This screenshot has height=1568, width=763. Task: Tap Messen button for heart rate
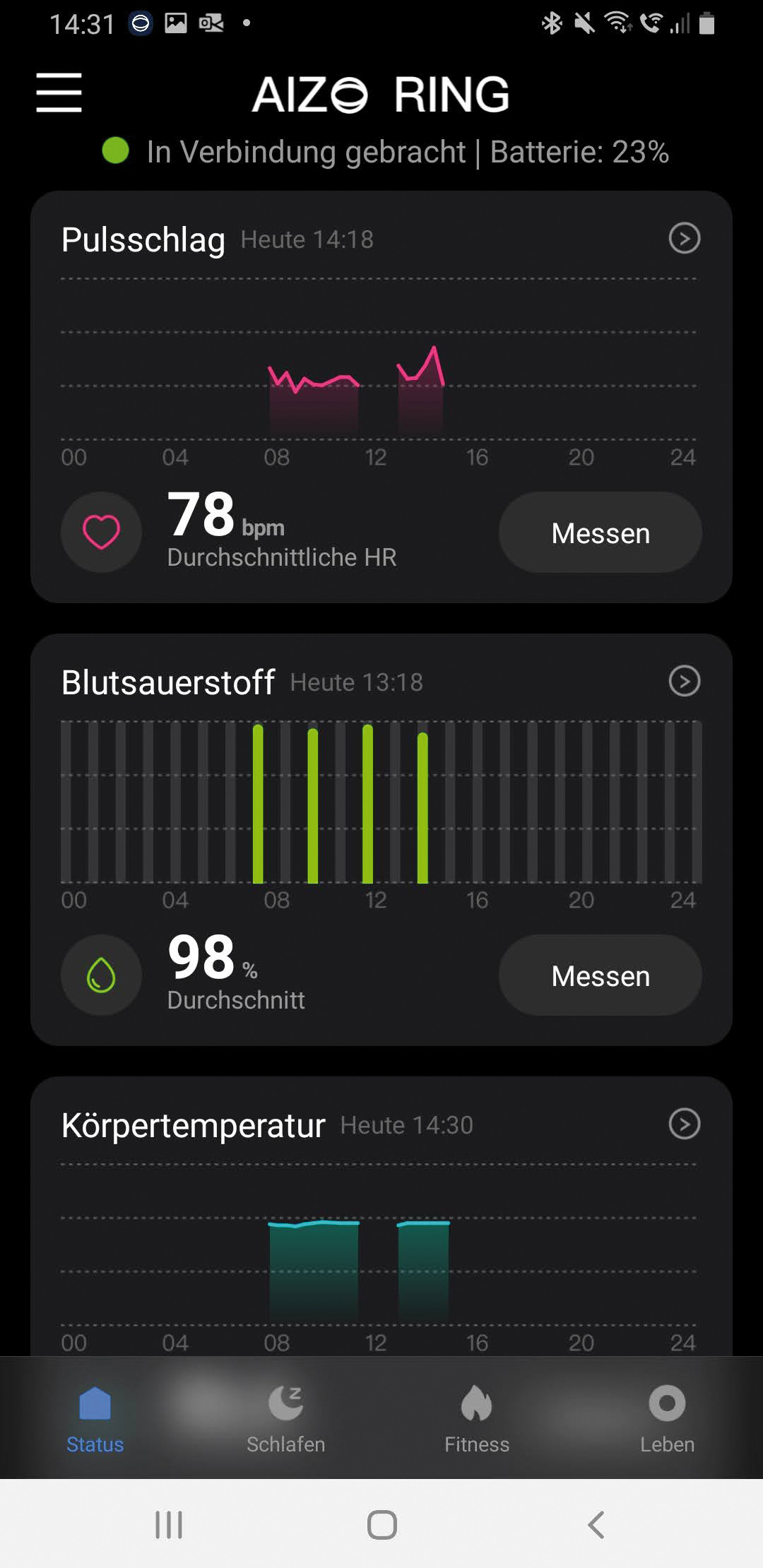(x=600, y=533)
